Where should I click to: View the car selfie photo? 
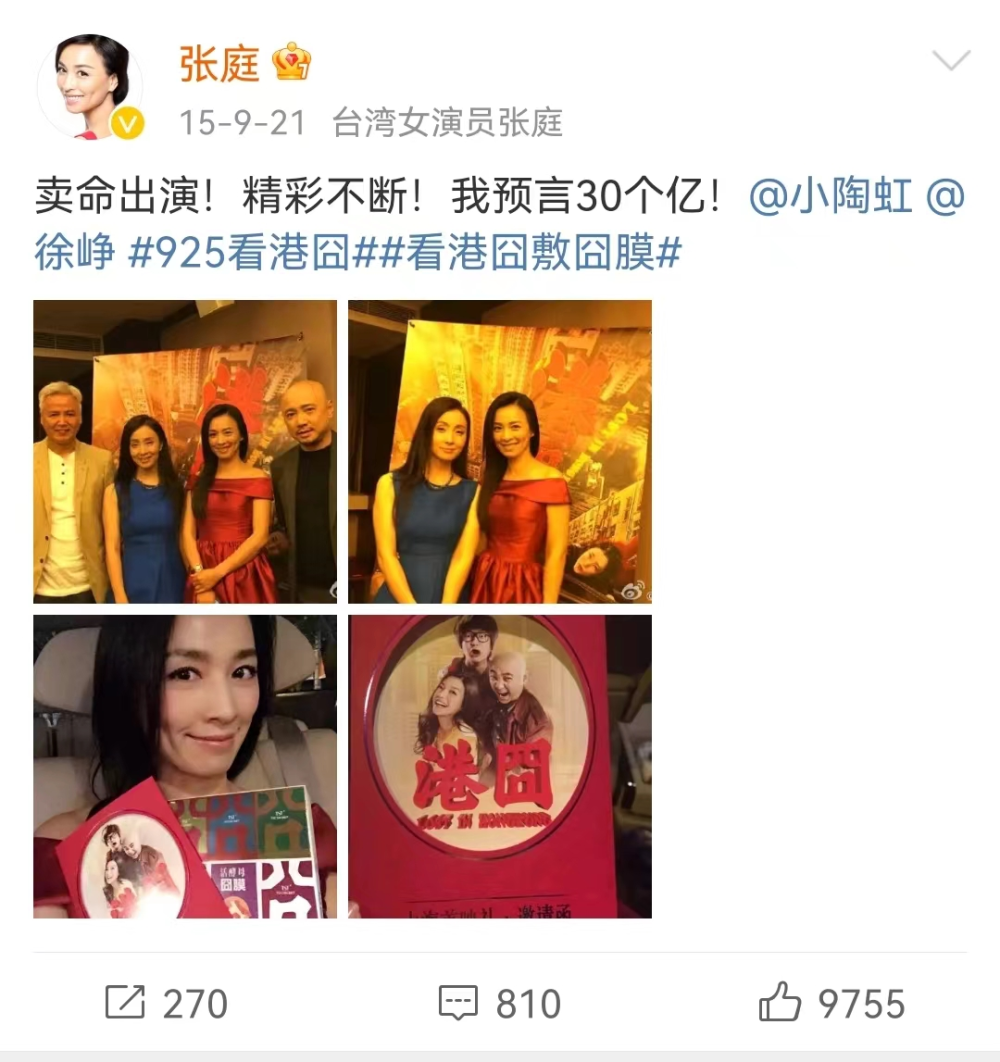point(185,766)
